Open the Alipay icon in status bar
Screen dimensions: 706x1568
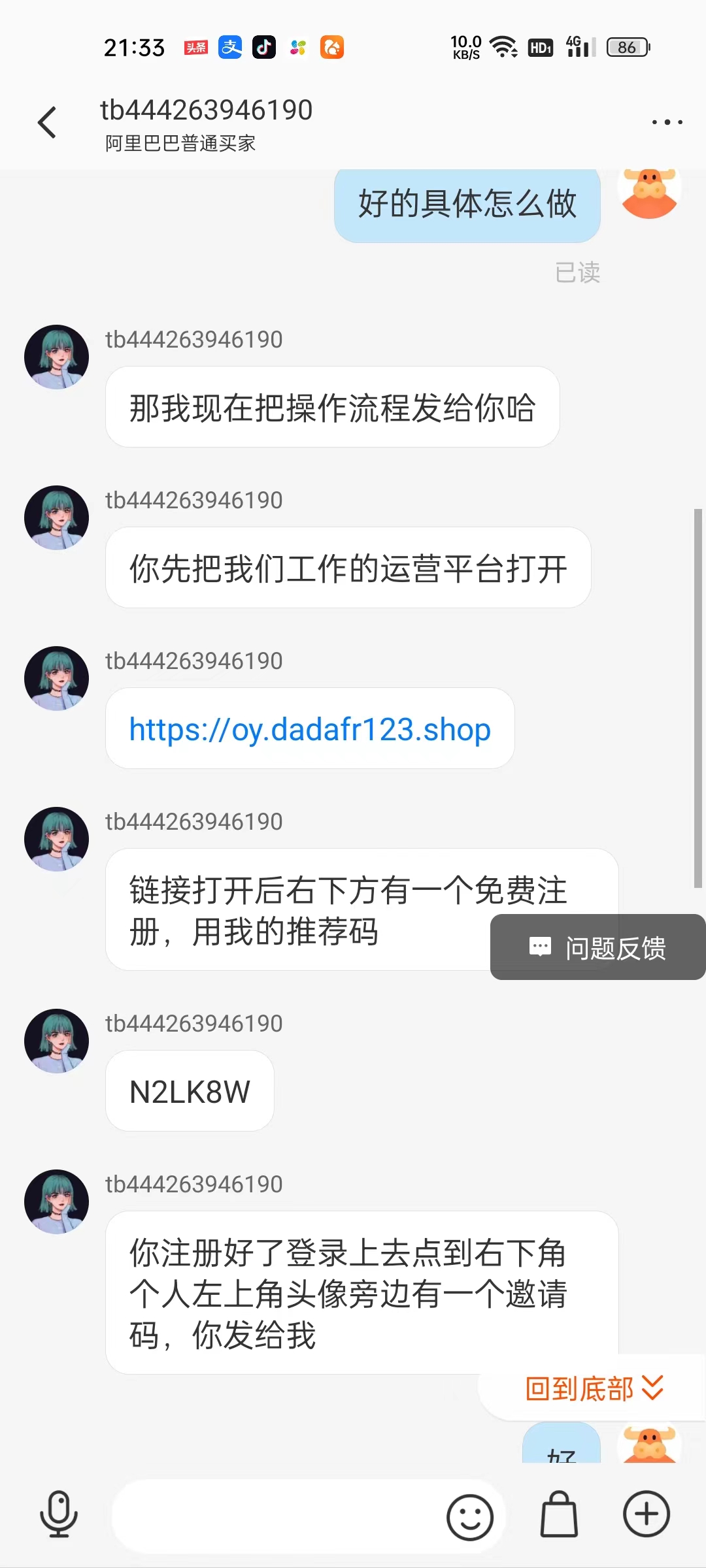[x=229, y=48]
